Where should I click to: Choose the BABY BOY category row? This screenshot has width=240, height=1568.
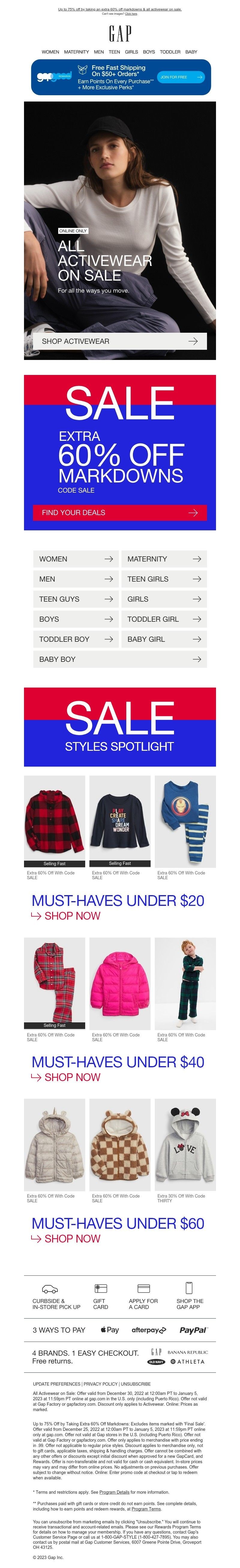pyautogui.click(x=119, y=659)
